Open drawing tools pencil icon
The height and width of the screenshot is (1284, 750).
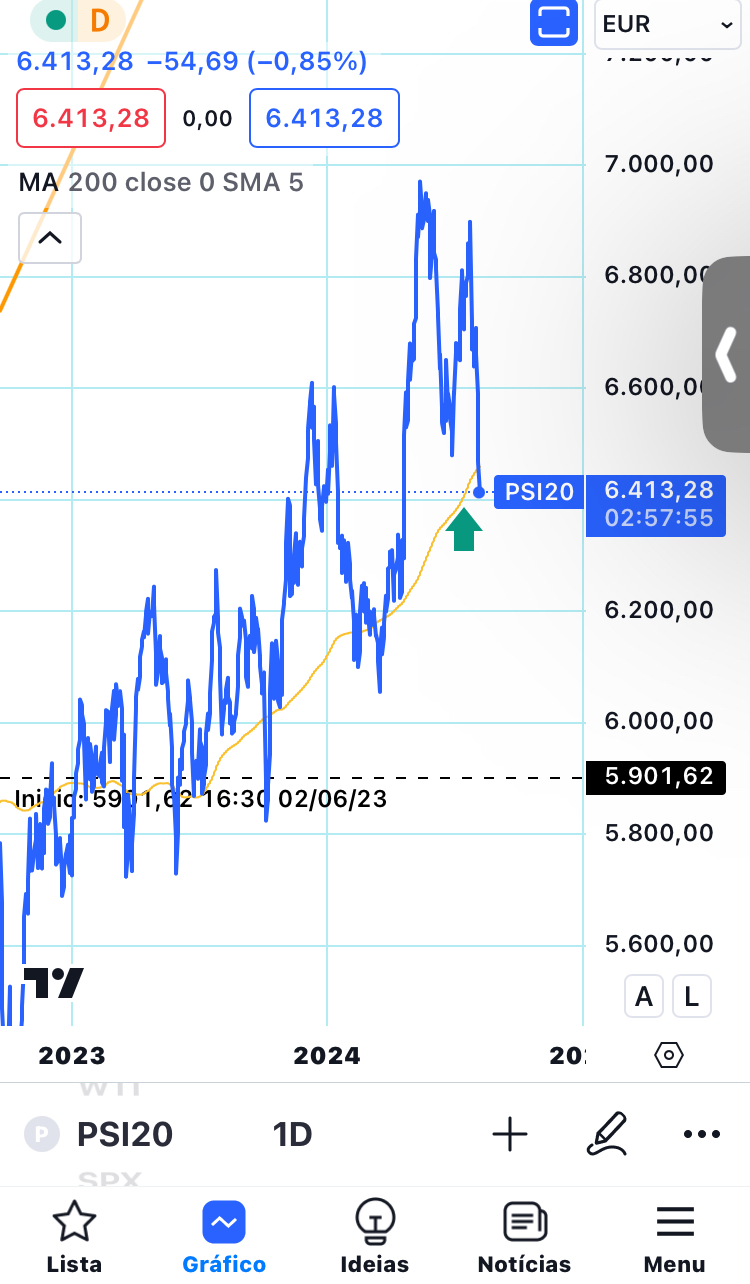coord(607,1134)
